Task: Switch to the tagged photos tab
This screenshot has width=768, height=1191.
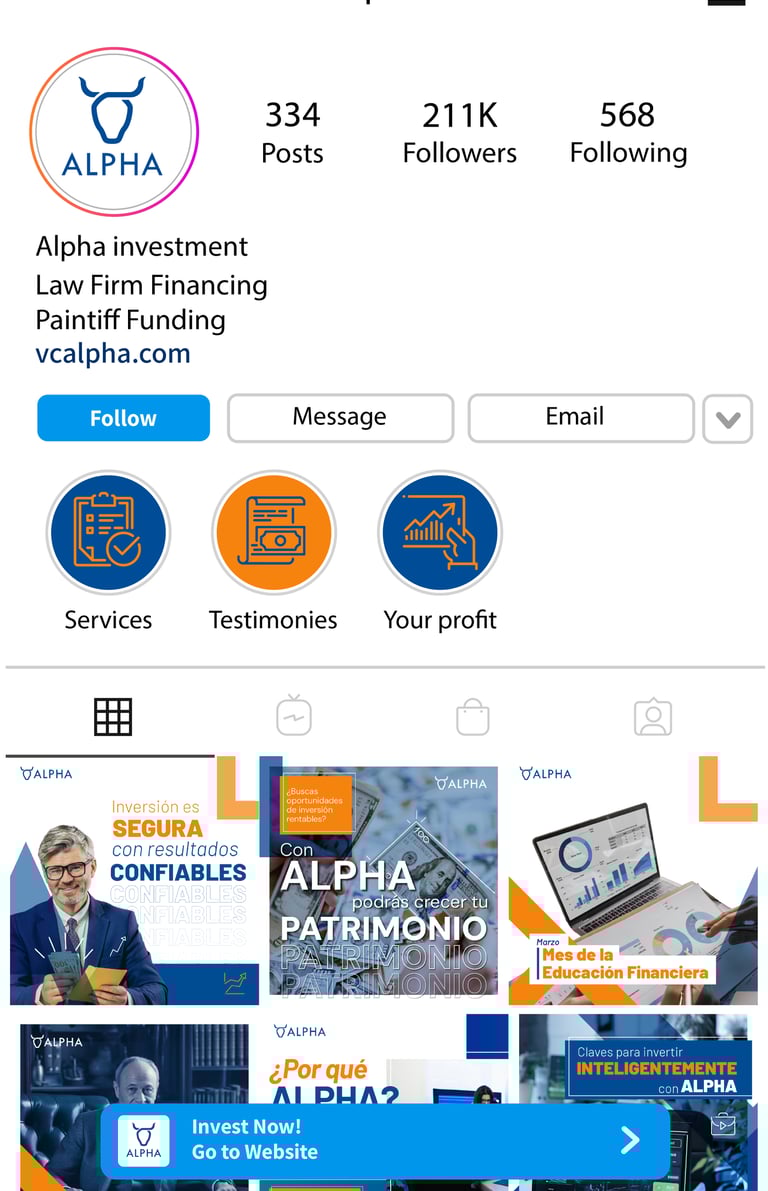Action: pyautogui.click(x=652, y=717)
